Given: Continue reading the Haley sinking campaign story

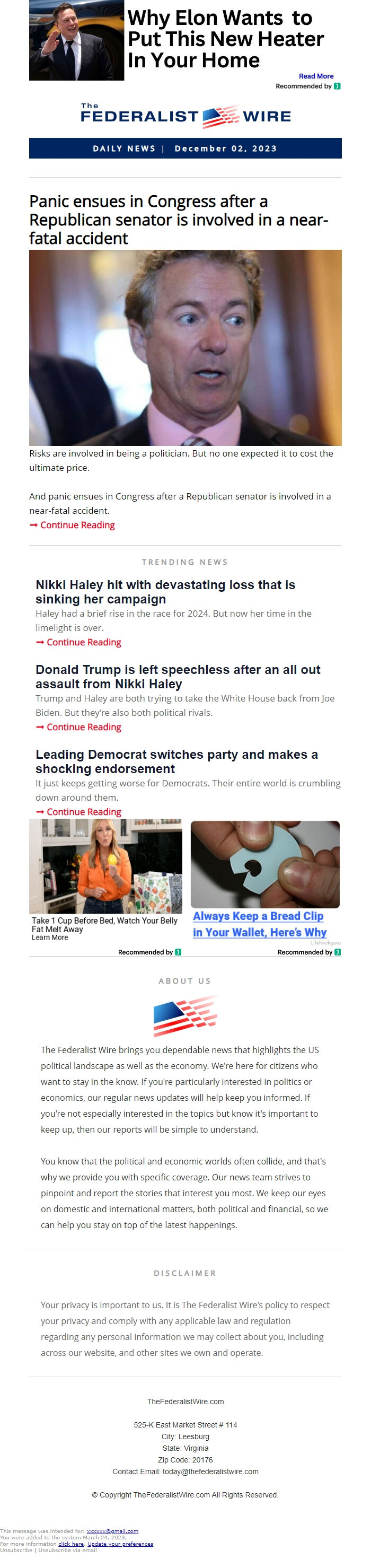Looking at the screenshot, I should pos(83,642).
